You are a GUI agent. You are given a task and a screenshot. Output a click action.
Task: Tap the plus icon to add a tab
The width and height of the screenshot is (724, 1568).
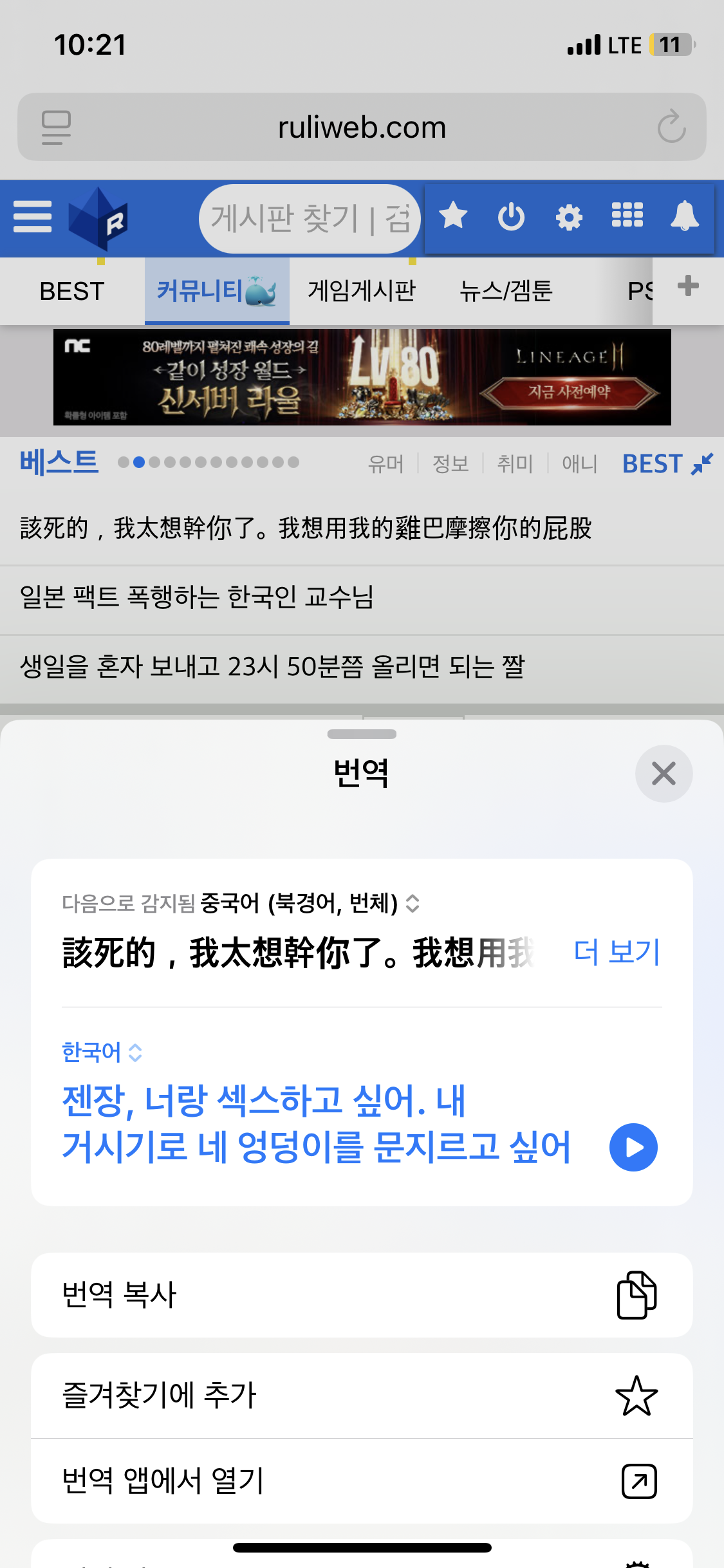point(688,286)
